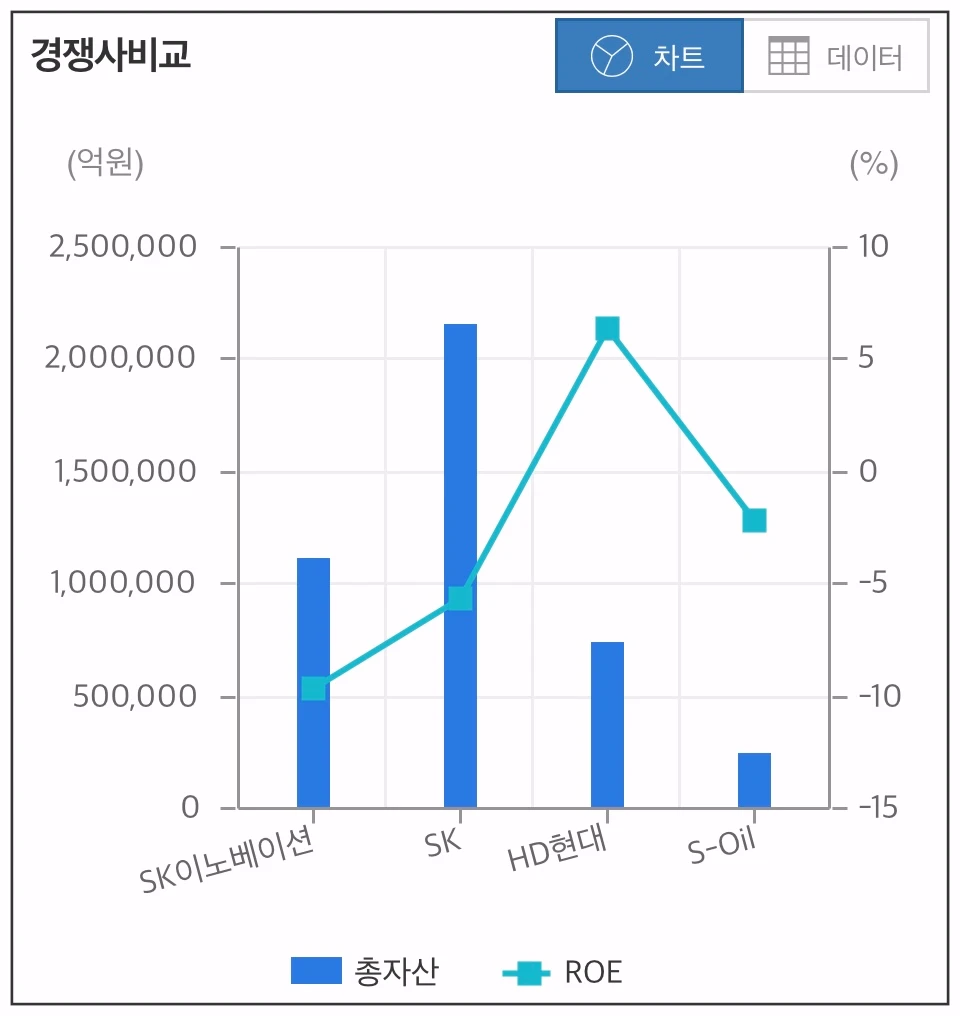
Task: Select the blue 총자산 legend swatch
Action: (x=315, y=970)
